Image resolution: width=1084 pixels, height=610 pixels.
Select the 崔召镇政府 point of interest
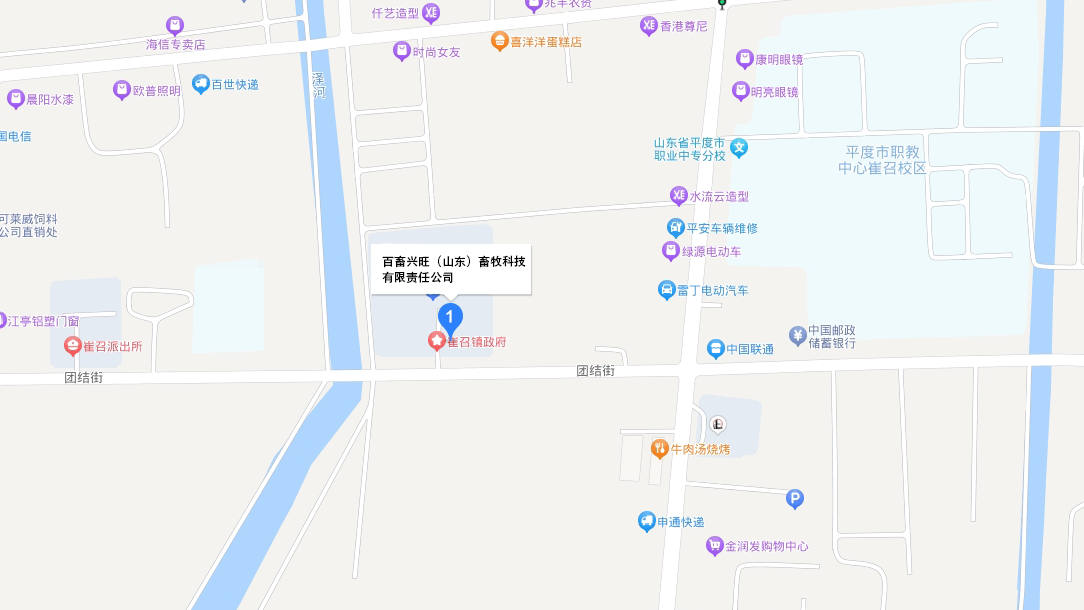[437, 342]
